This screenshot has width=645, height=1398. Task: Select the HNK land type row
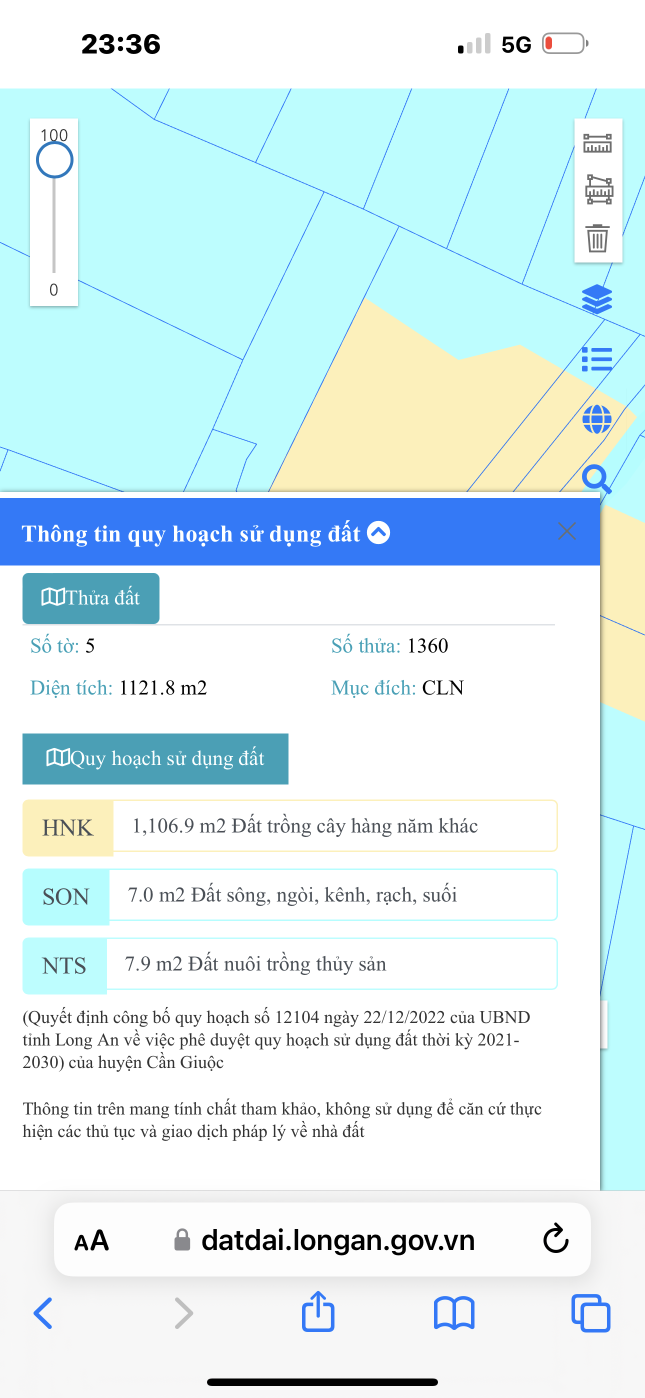tap(290, 826)
